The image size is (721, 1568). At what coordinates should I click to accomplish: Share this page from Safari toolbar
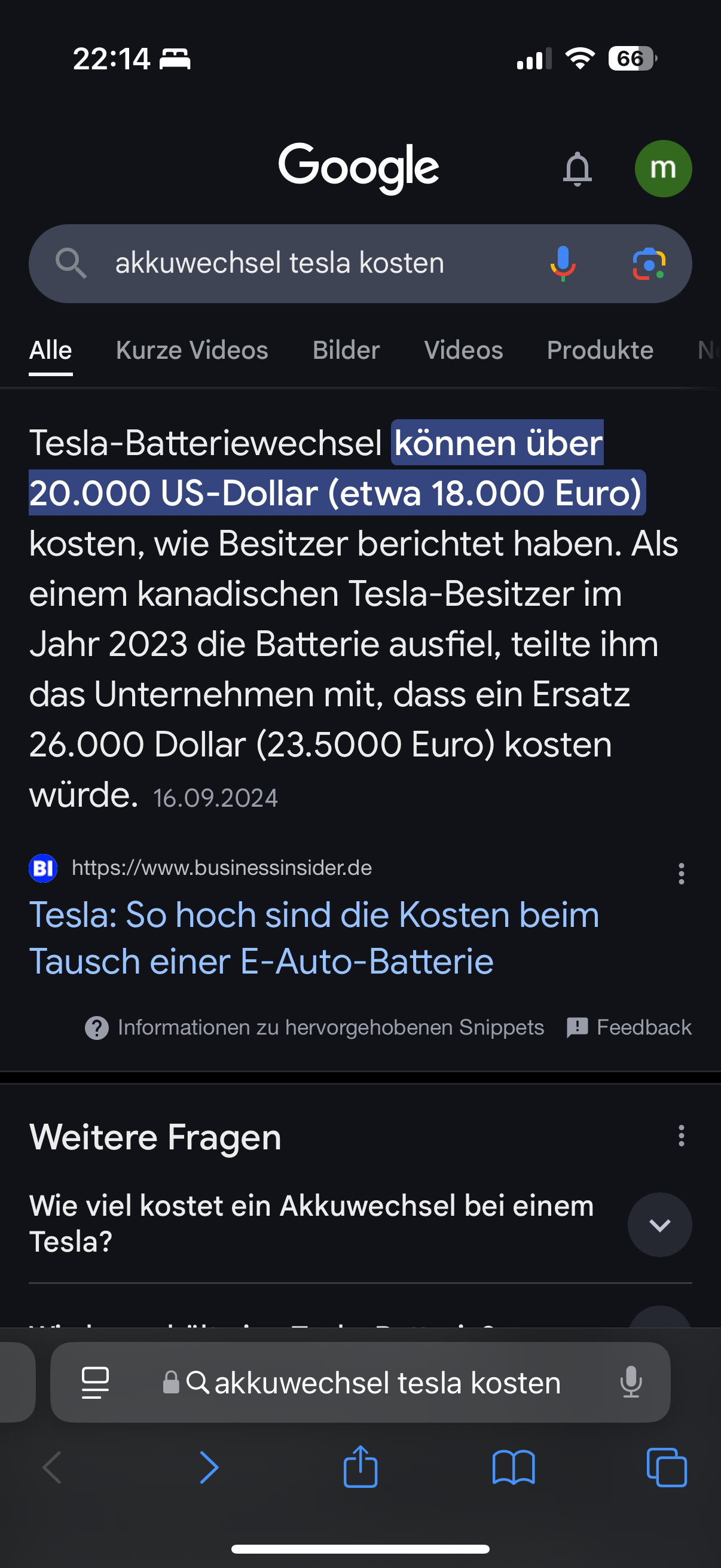(x=360, y=1466)
